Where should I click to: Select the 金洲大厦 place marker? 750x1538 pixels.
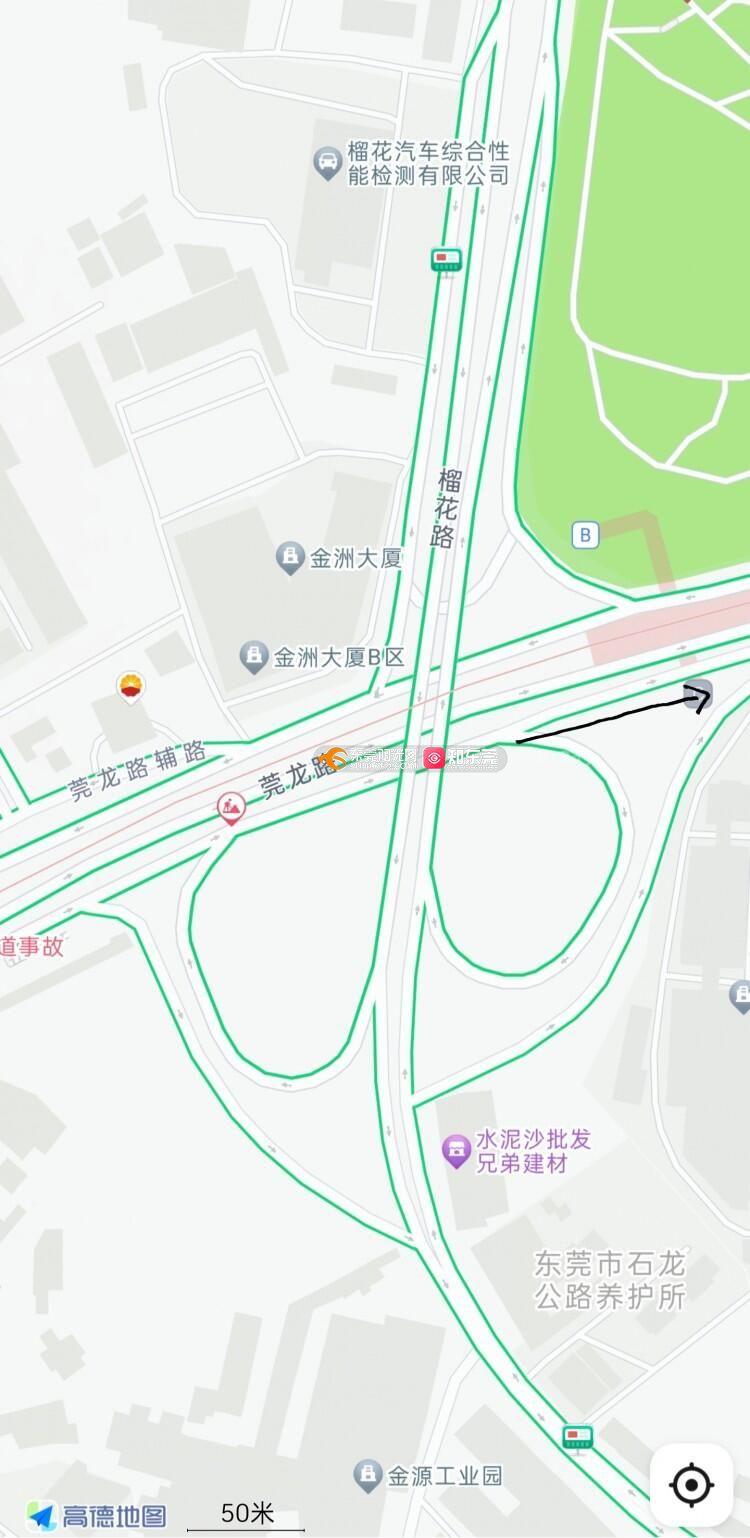click(291, 558)
